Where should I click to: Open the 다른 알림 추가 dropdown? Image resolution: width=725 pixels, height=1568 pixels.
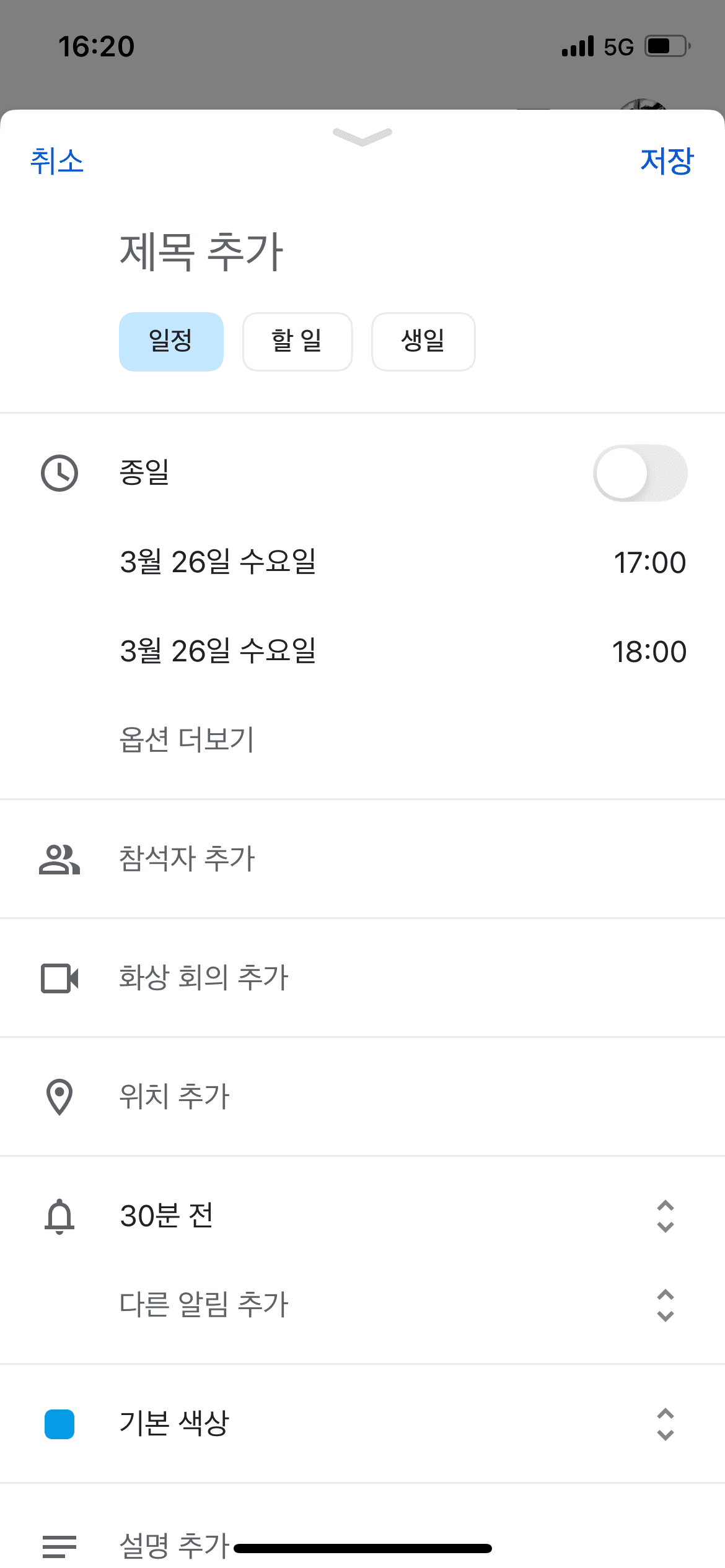click(666, 1305)
